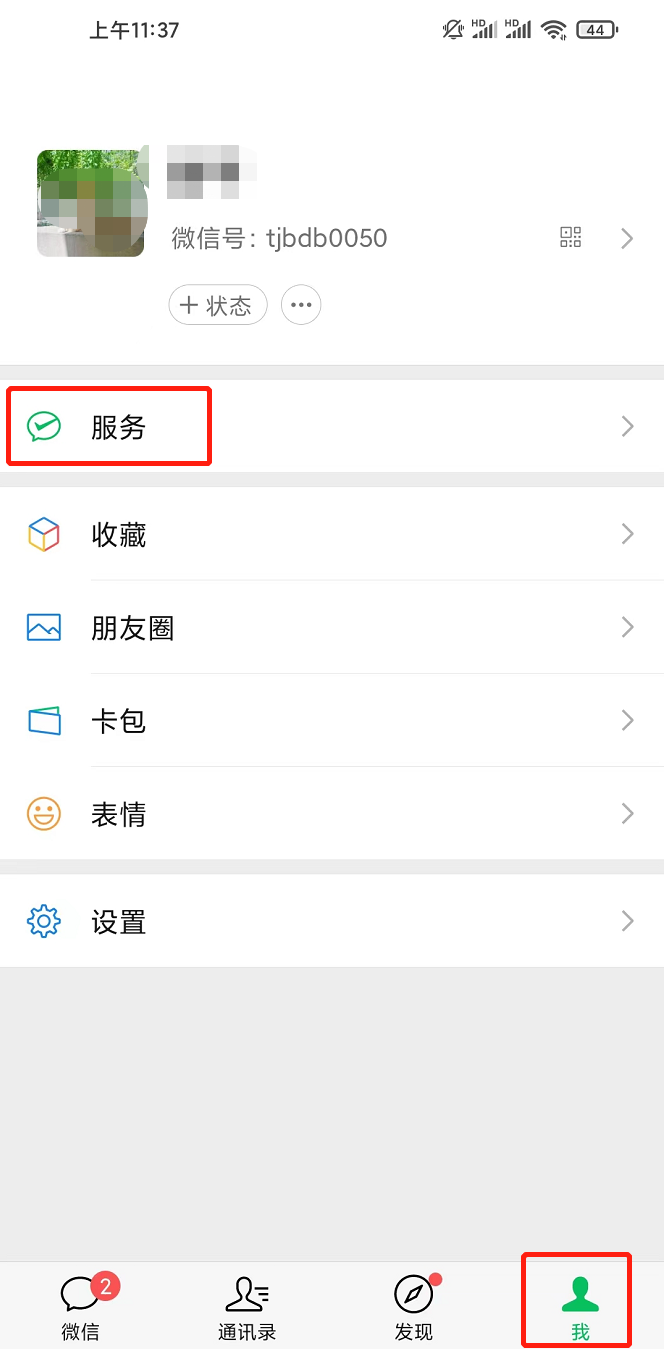Screen dimensions: 665x1349
Task: Tap the profile avatar picture
Action: pyautogui.click(x=92, y=204)
